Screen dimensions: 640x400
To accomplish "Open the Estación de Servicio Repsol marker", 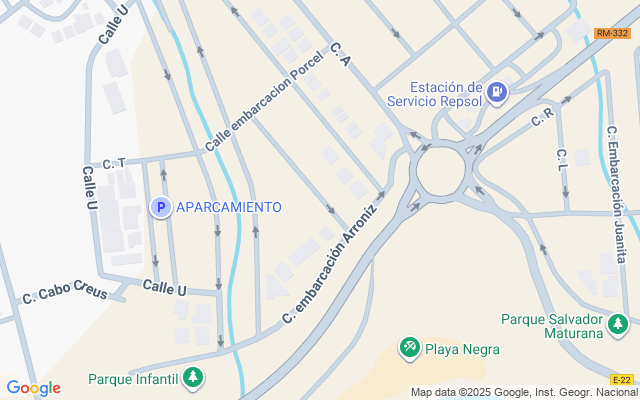I will pos(497,94).
